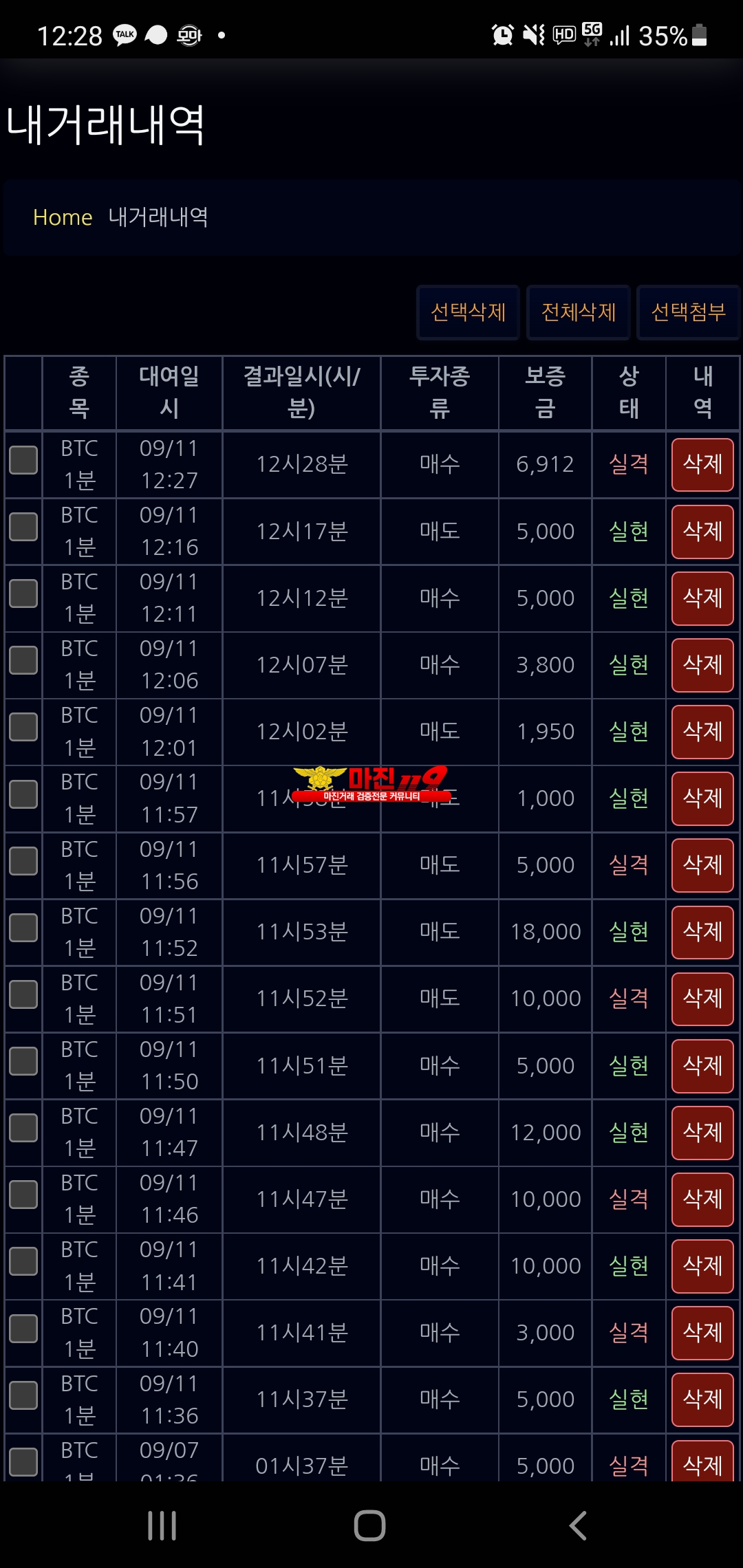Open the Home breadcrumb link
The image size is (743, 1568).
pyautogui.click(x=63, y=217)
